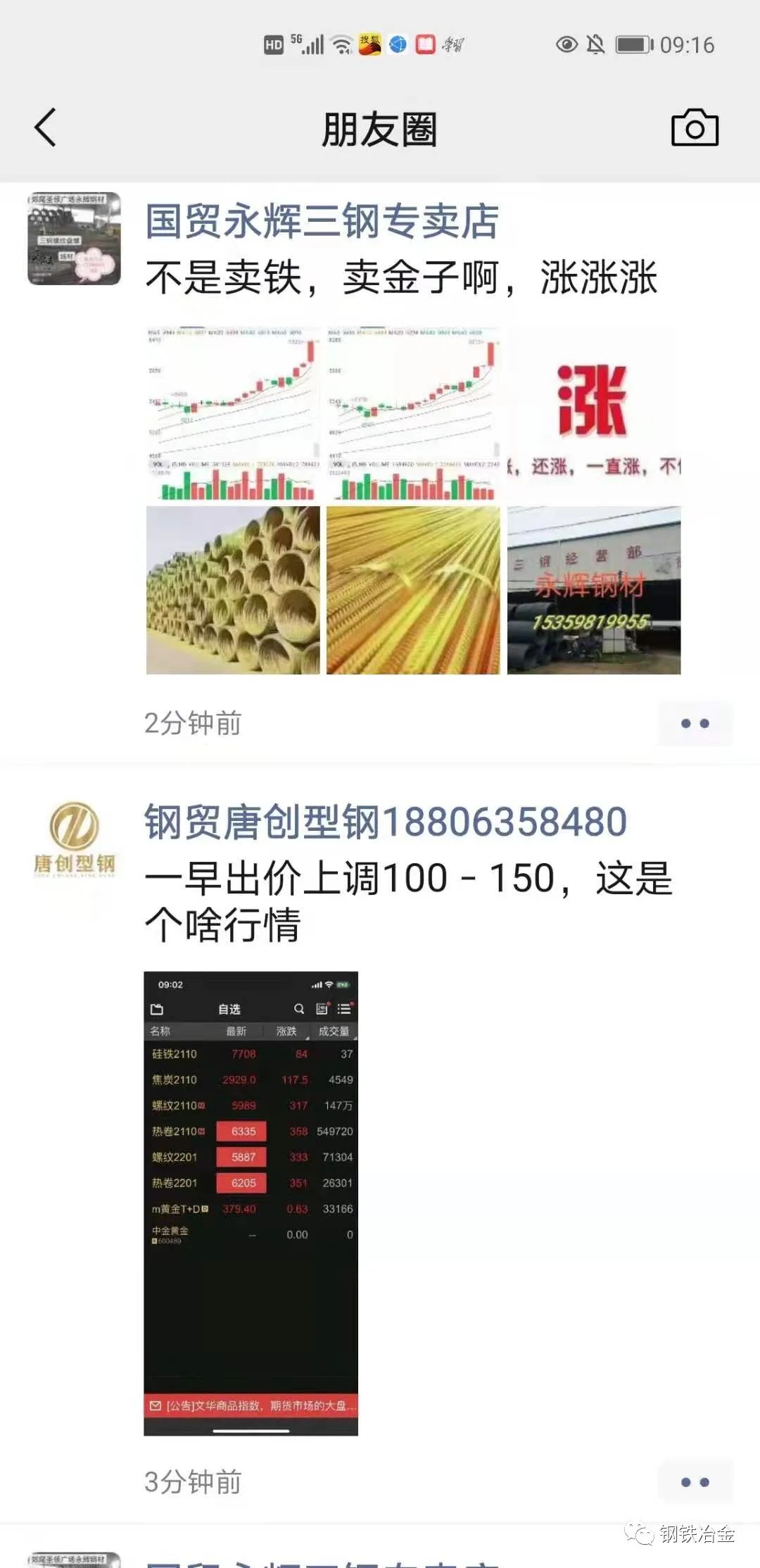Tap the 唐创型钢 logo avatar

tap(74, 839)
